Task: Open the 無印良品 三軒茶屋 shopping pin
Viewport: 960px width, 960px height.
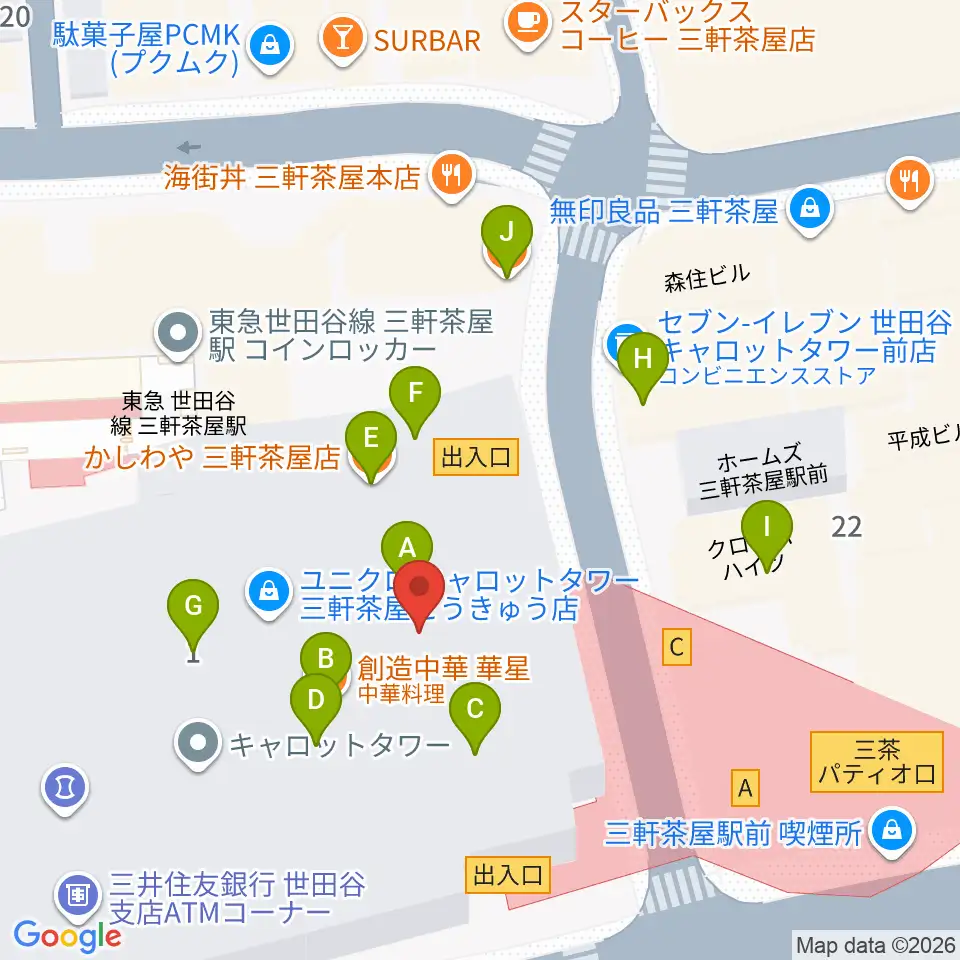Action: 810,211
